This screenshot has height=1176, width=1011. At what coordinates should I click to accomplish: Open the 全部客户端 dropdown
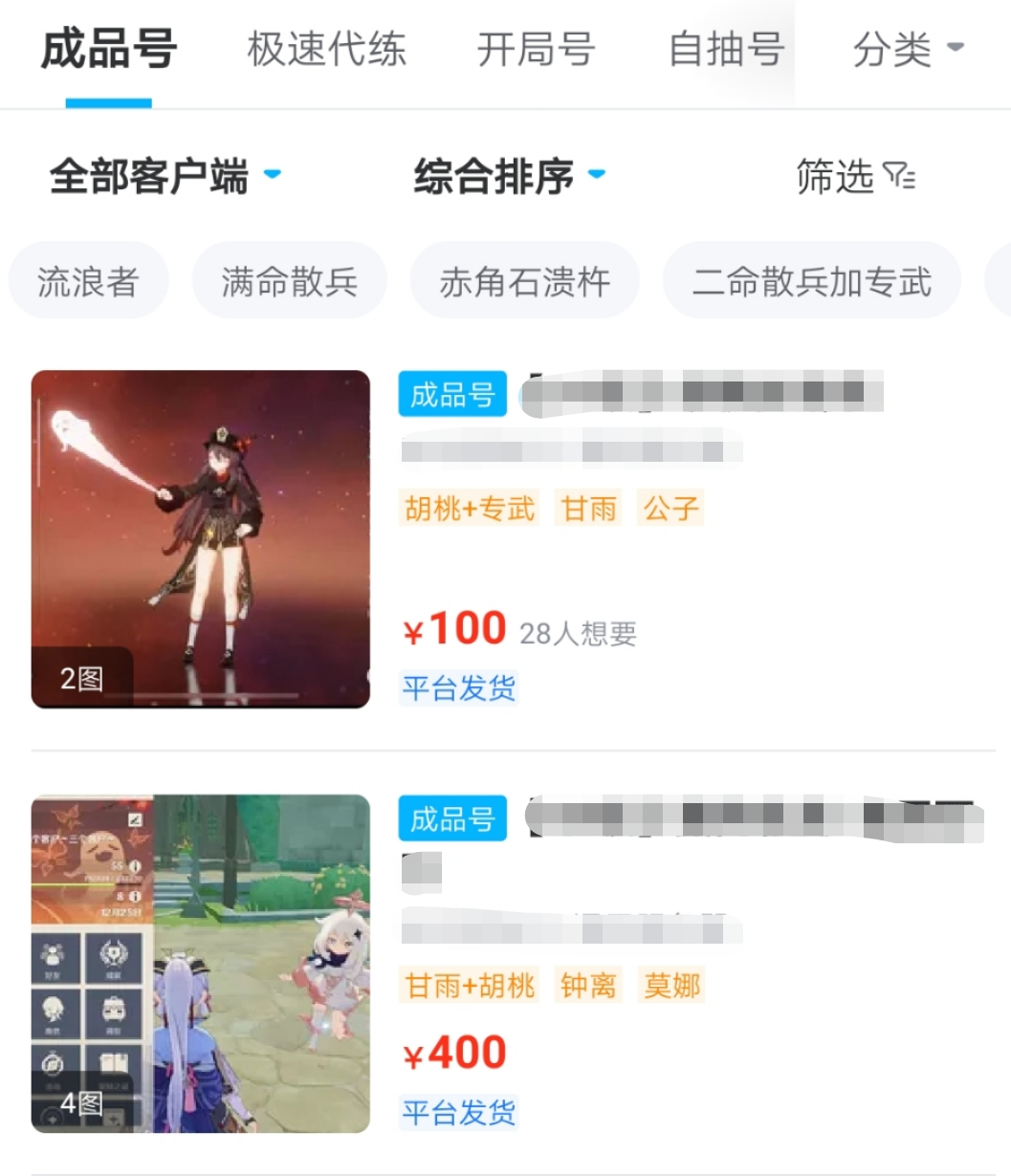point(165,177)
